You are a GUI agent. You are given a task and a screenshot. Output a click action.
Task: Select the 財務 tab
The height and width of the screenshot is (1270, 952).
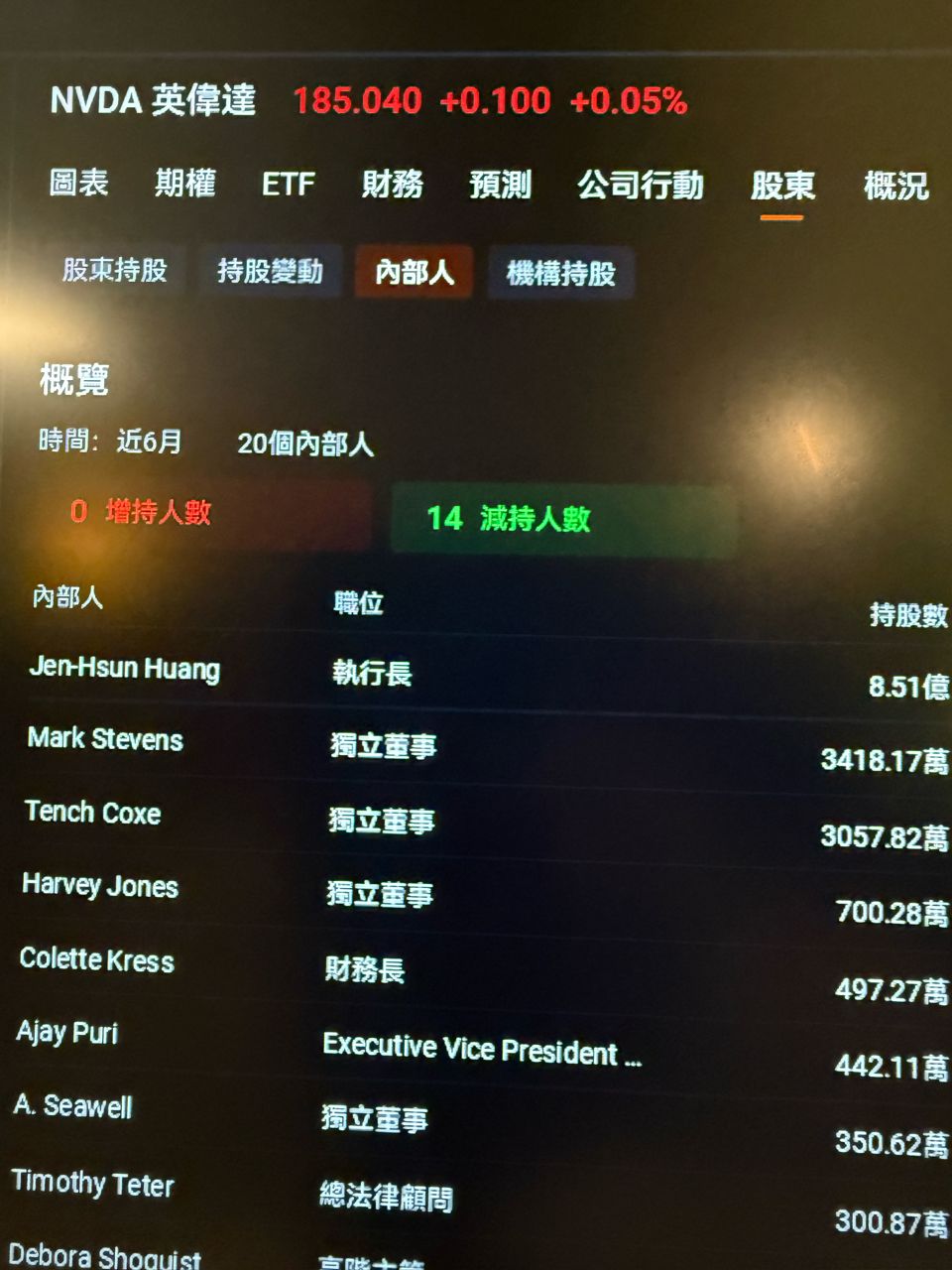pos(393,185)
